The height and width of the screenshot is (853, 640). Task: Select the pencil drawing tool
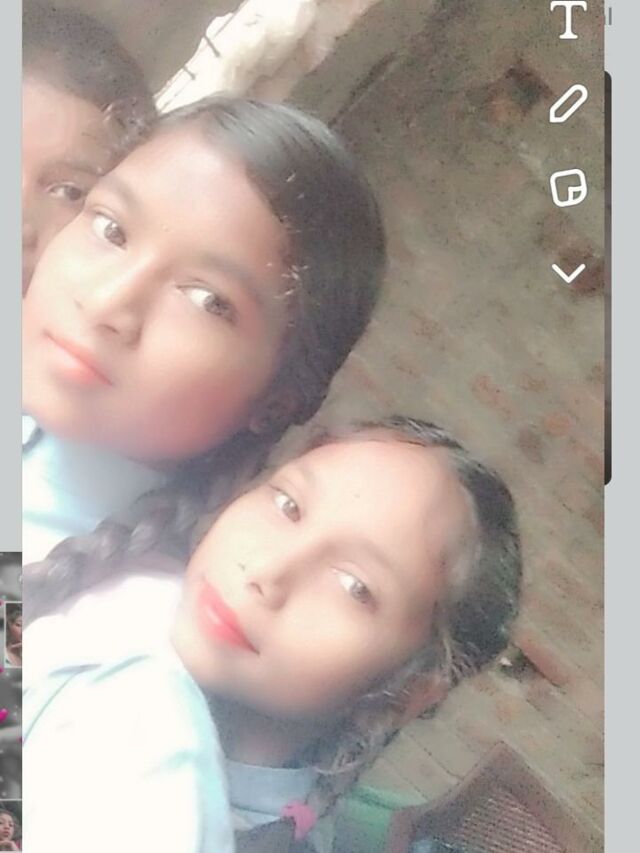pos(567,104)
